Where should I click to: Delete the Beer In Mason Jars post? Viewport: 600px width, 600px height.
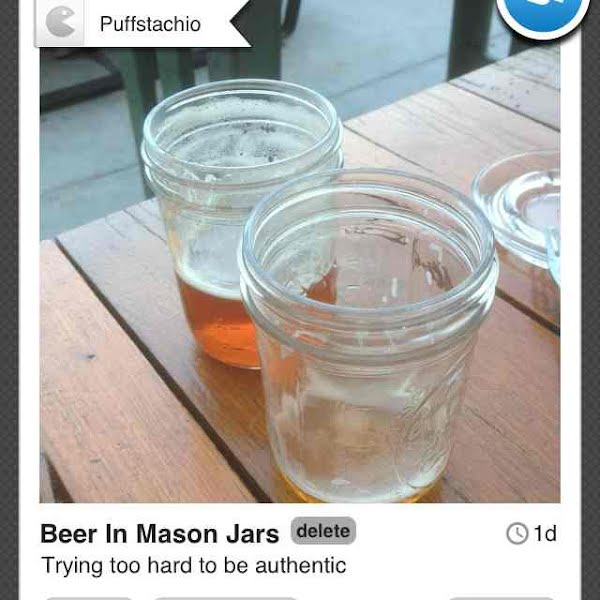tap(323, 531)
